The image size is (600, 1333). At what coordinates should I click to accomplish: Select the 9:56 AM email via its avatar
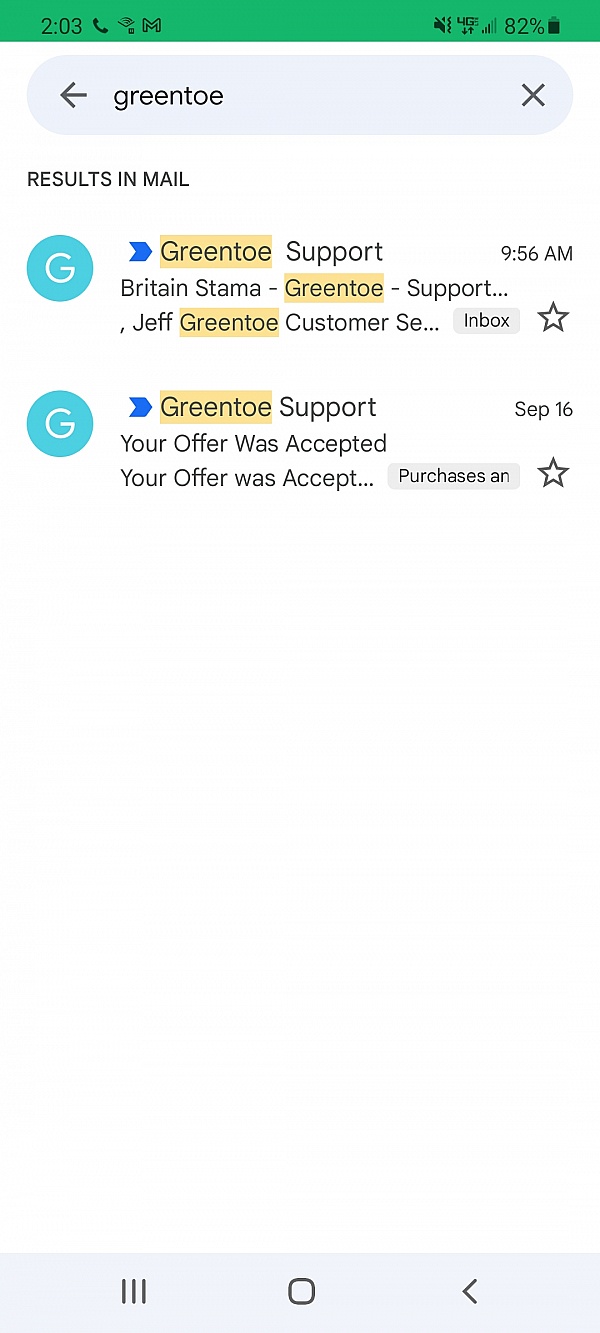60,268
